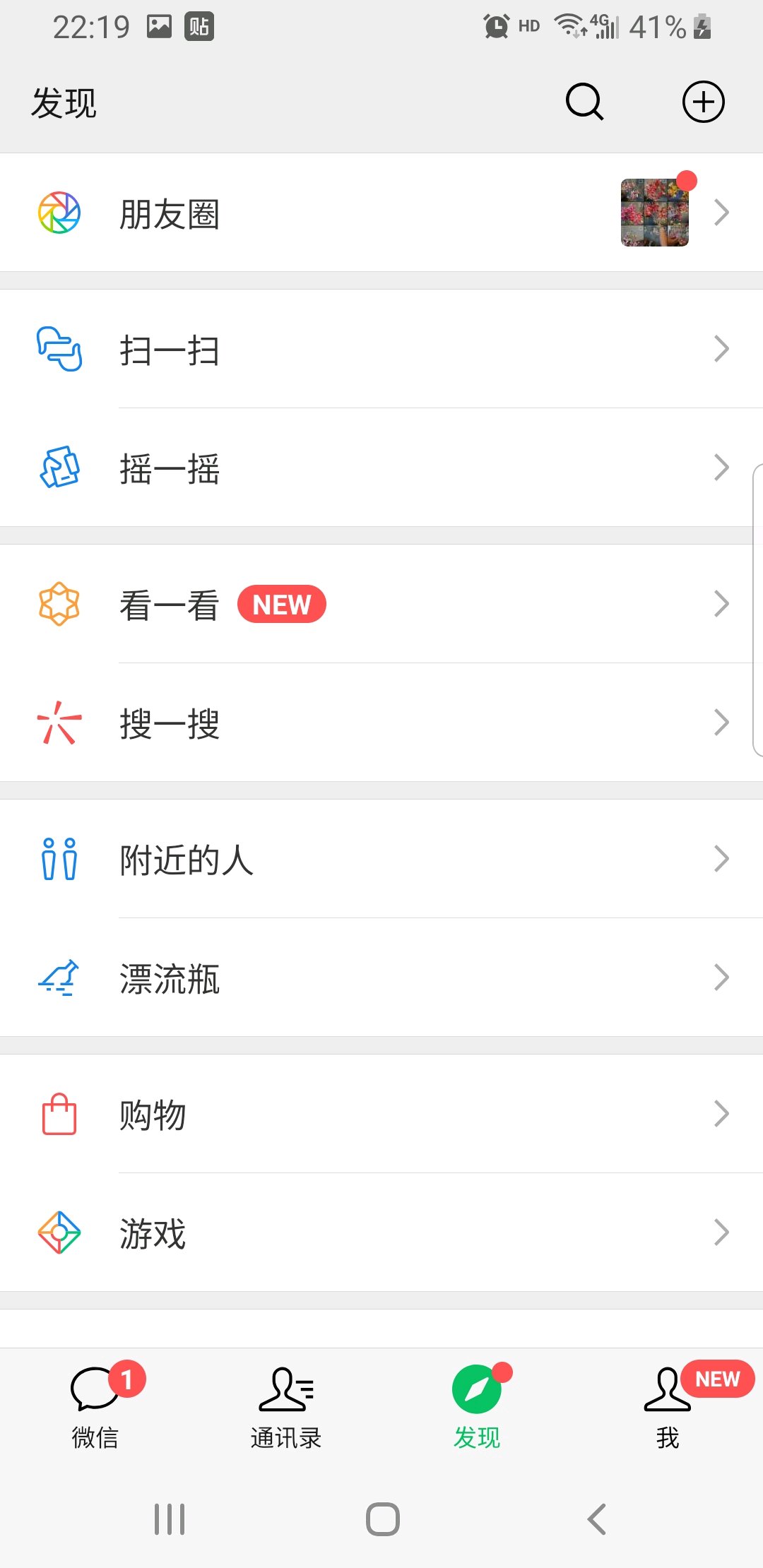Open the search magnifier icon
The image size is (763, 1568).
[x=584, y=102]
